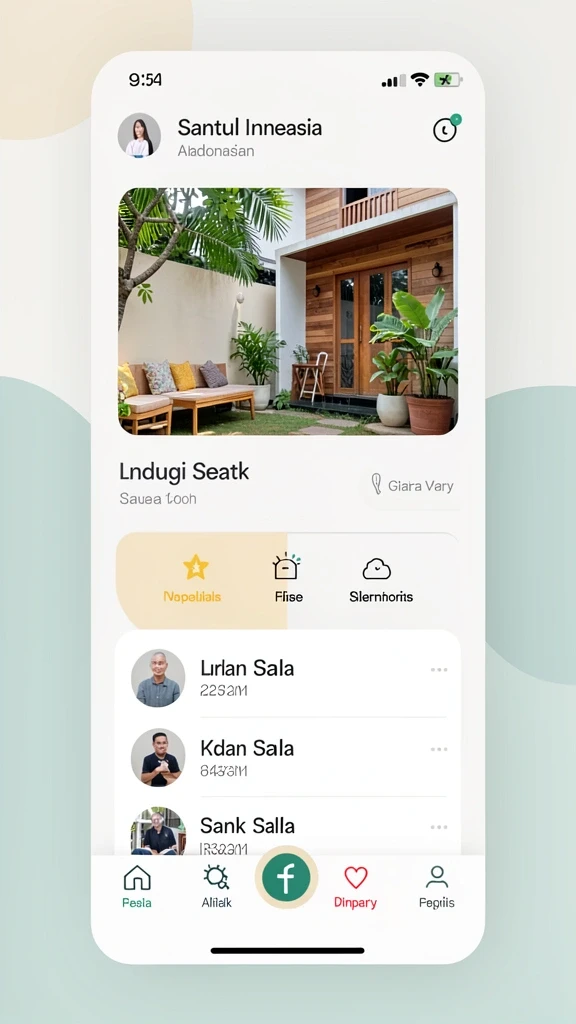
Task: Switch to the Flise tab
Action: 288,579
